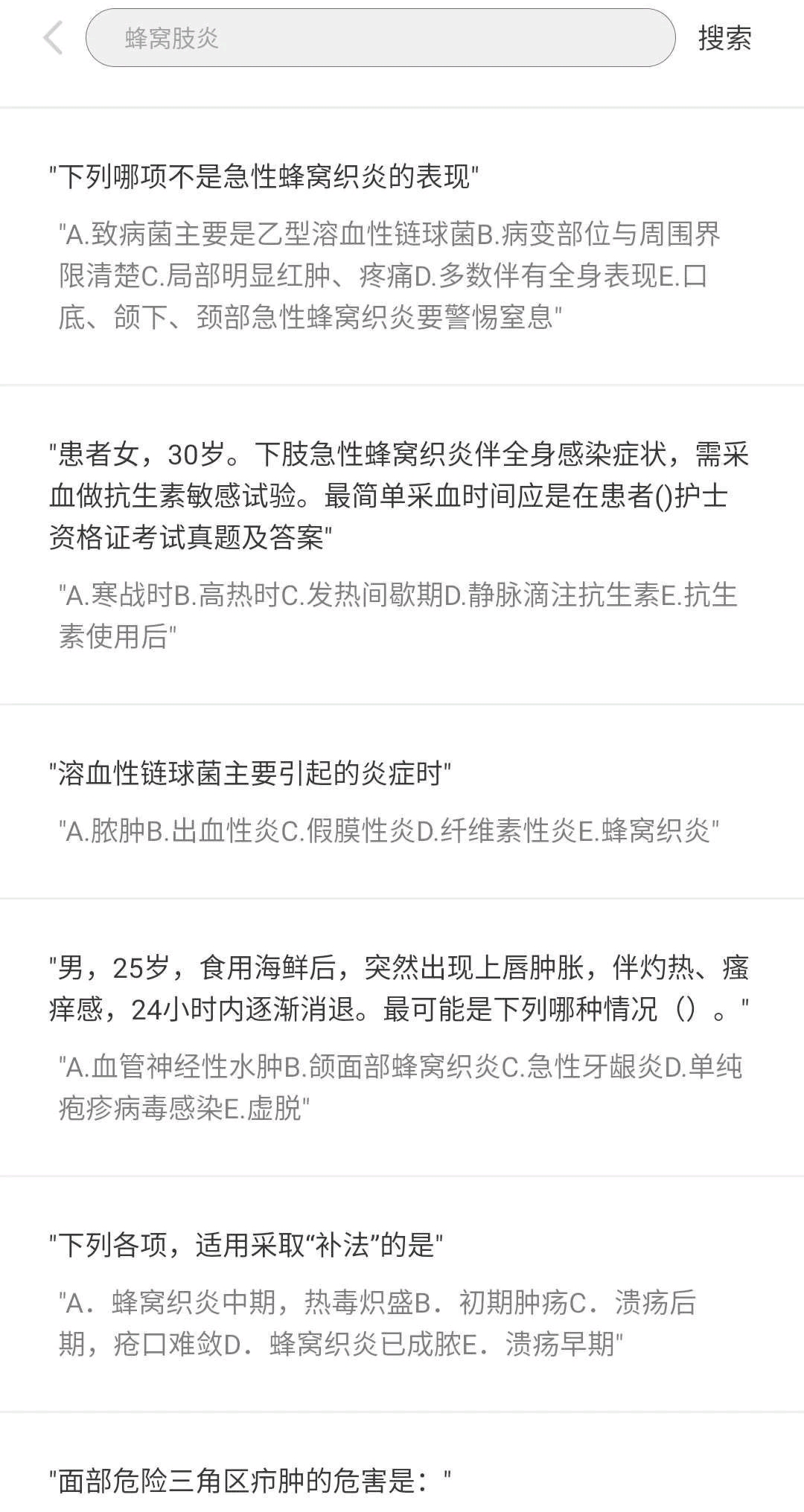
Task: Tap the 搜索 button
Action: (724, 38)
